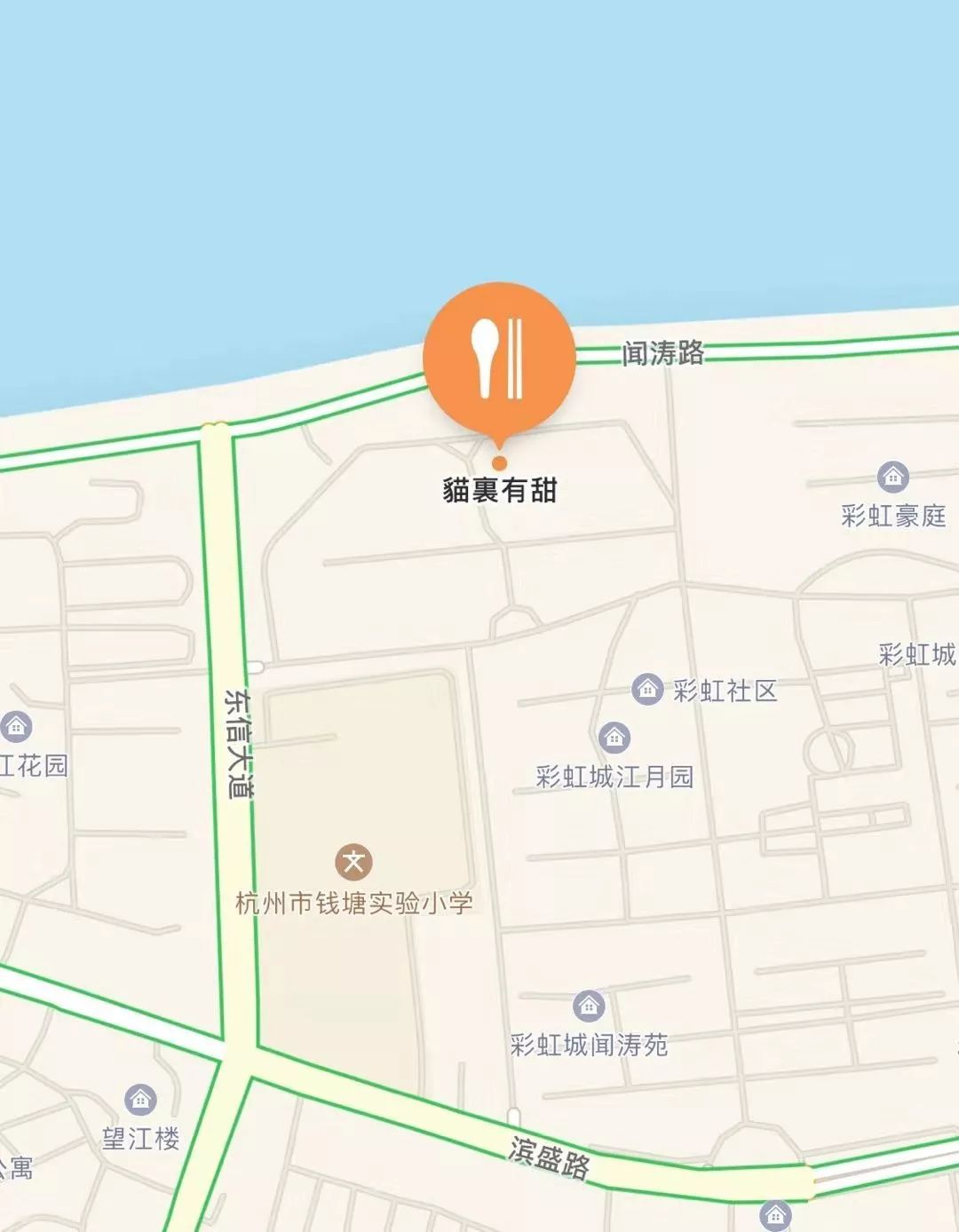The width and height of the screenshot is (959, 1232).
Task: Select the 貓裏有甜 place label
Action: click(x=499, y=488)
